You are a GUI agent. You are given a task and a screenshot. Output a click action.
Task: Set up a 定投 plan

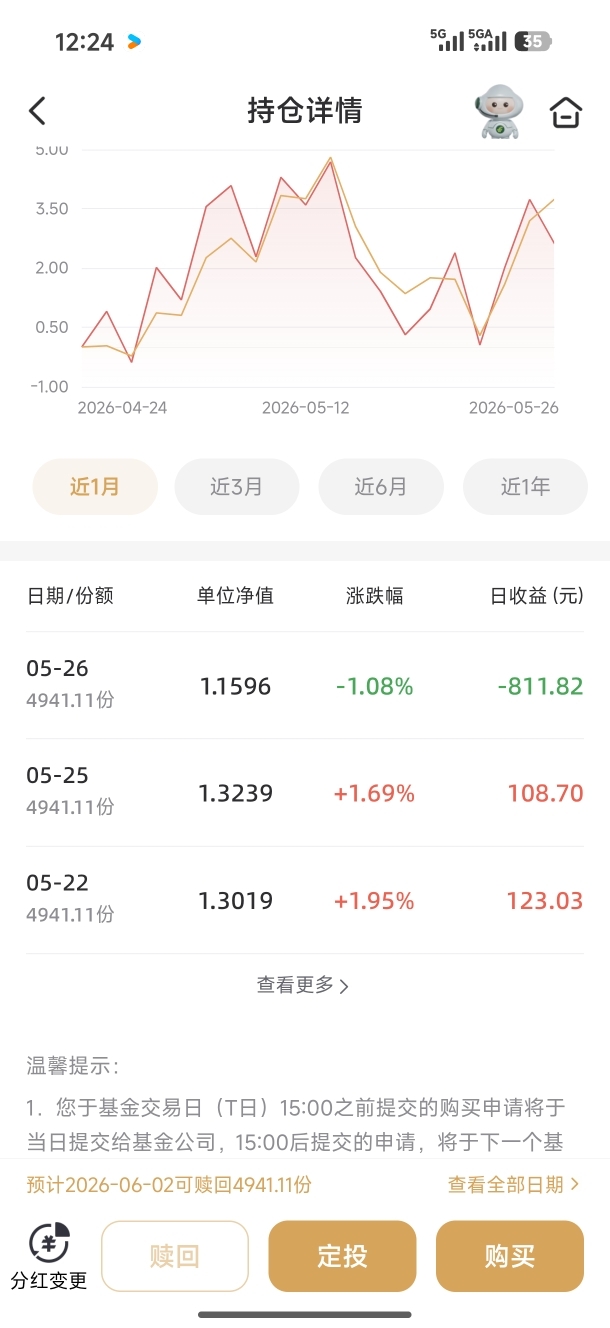[342, 1257]
